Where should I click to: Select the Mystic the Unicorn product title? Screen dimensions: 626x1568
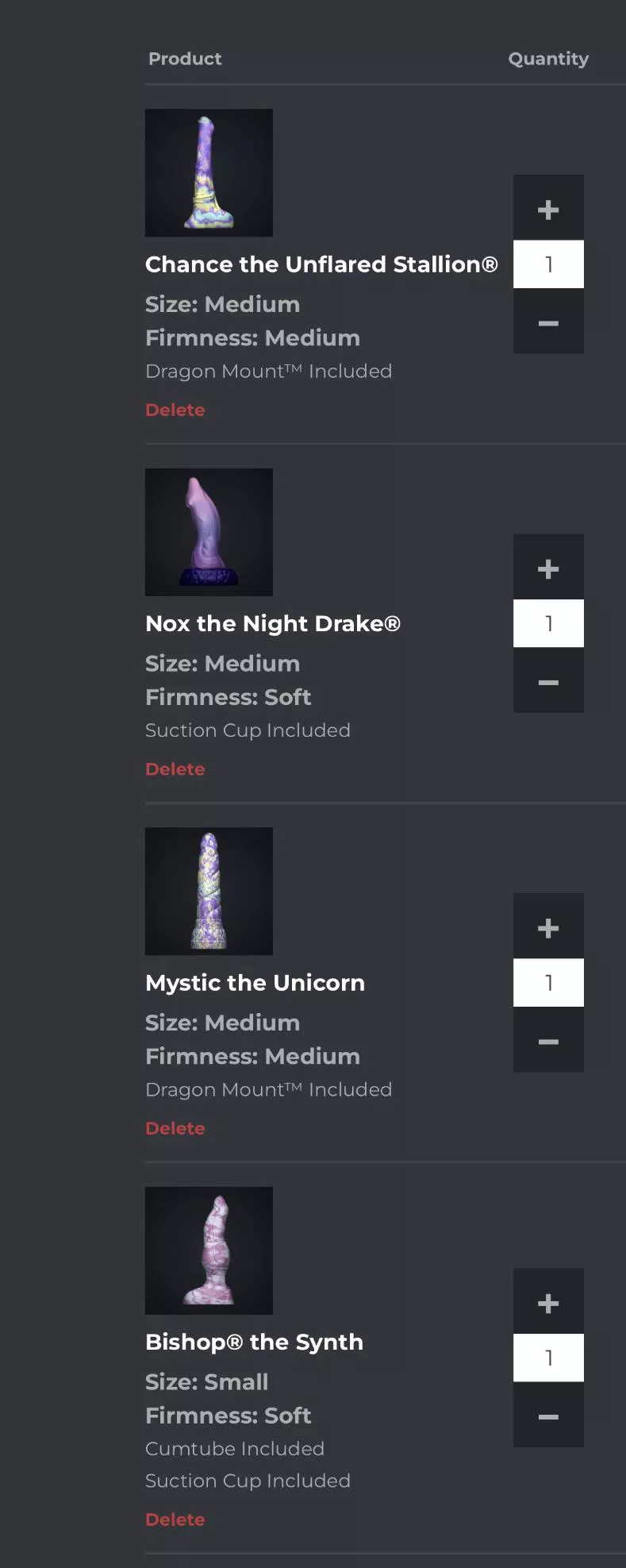255,983
